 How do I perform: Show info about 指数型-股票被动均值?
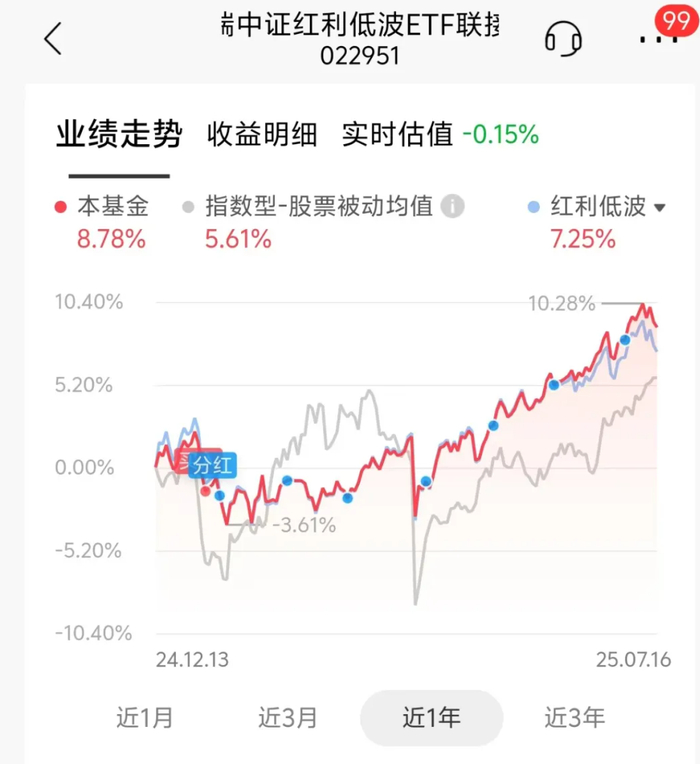point(453,207)
